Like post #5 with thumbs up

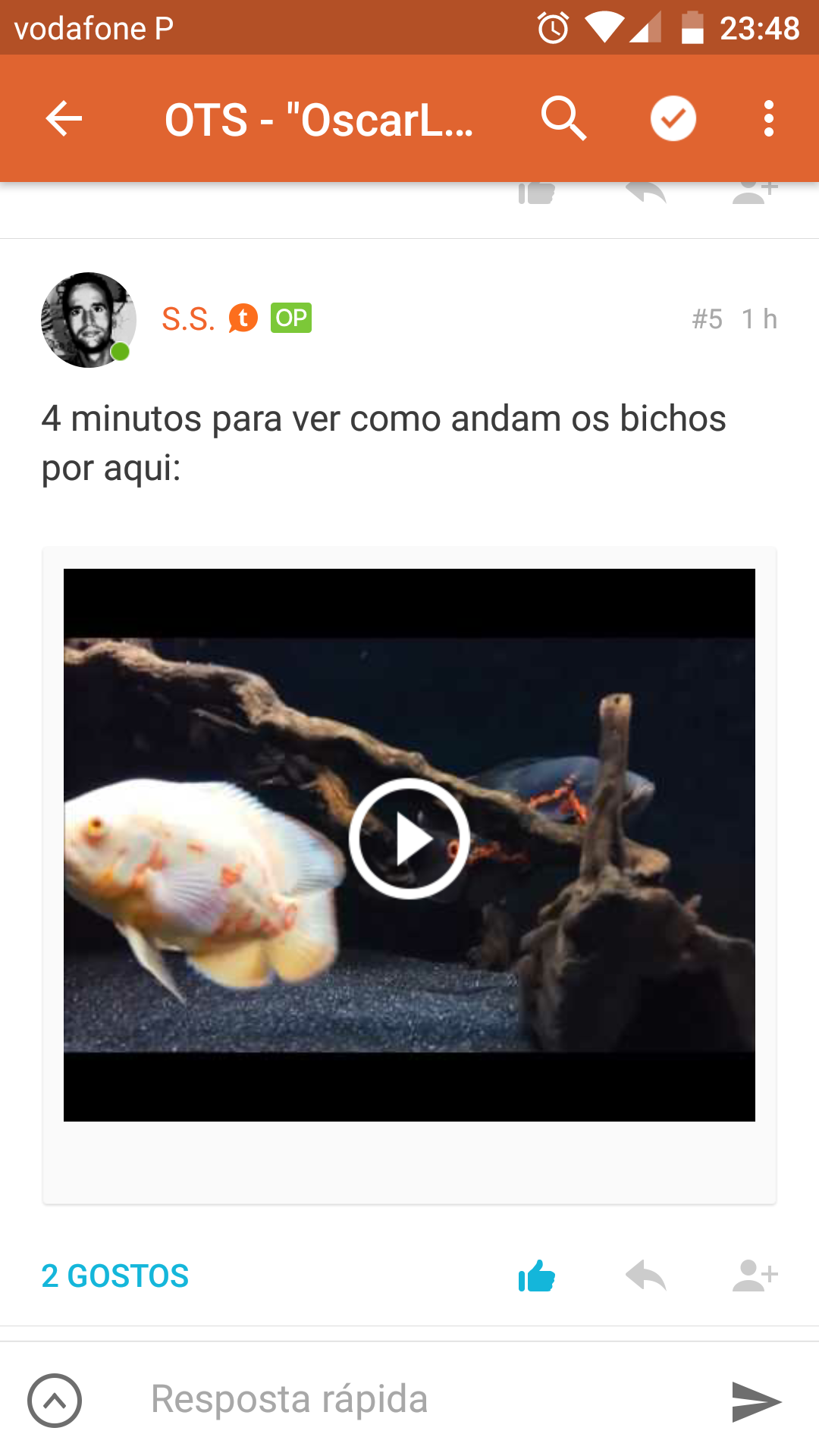click(x=537, y=1276)
